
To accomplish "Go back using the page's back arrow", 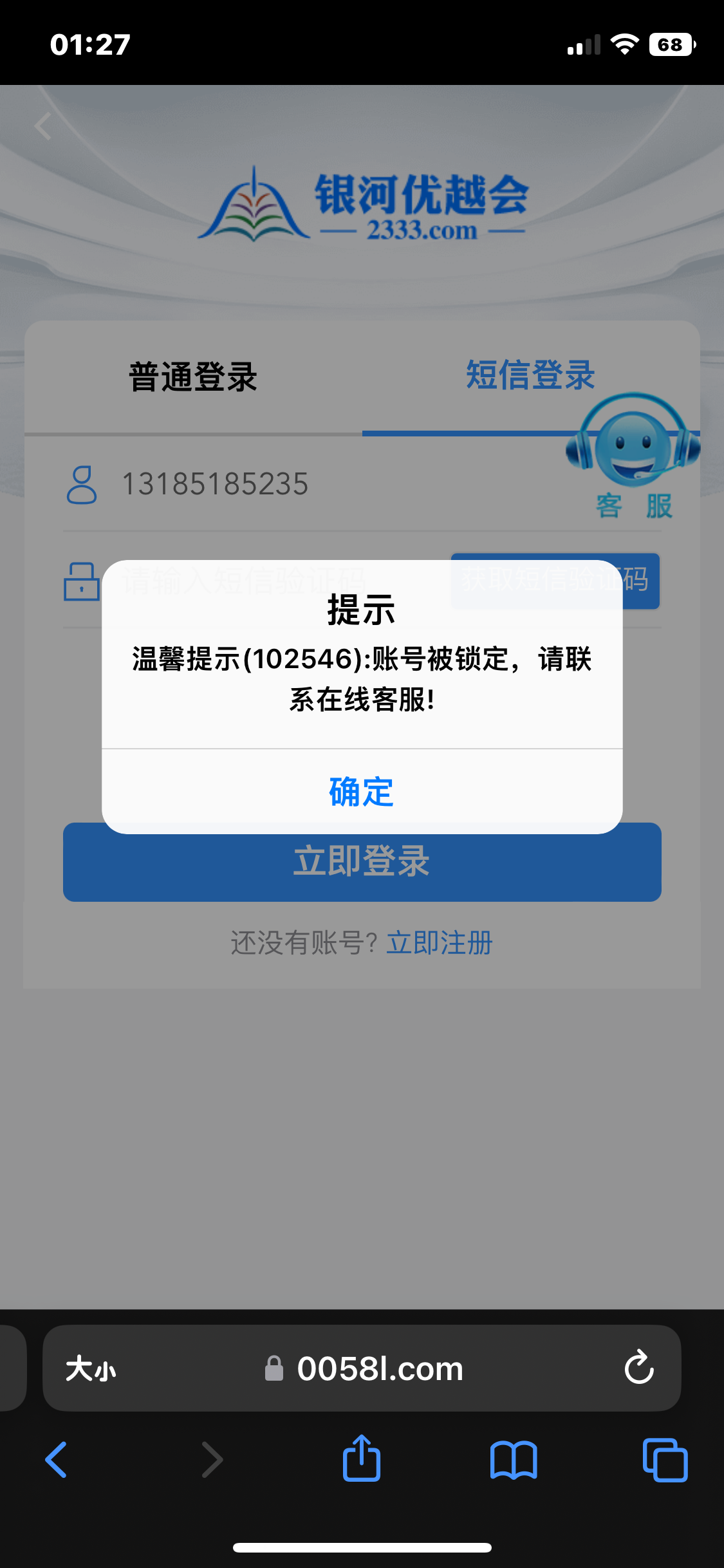I will click(44, 126).
